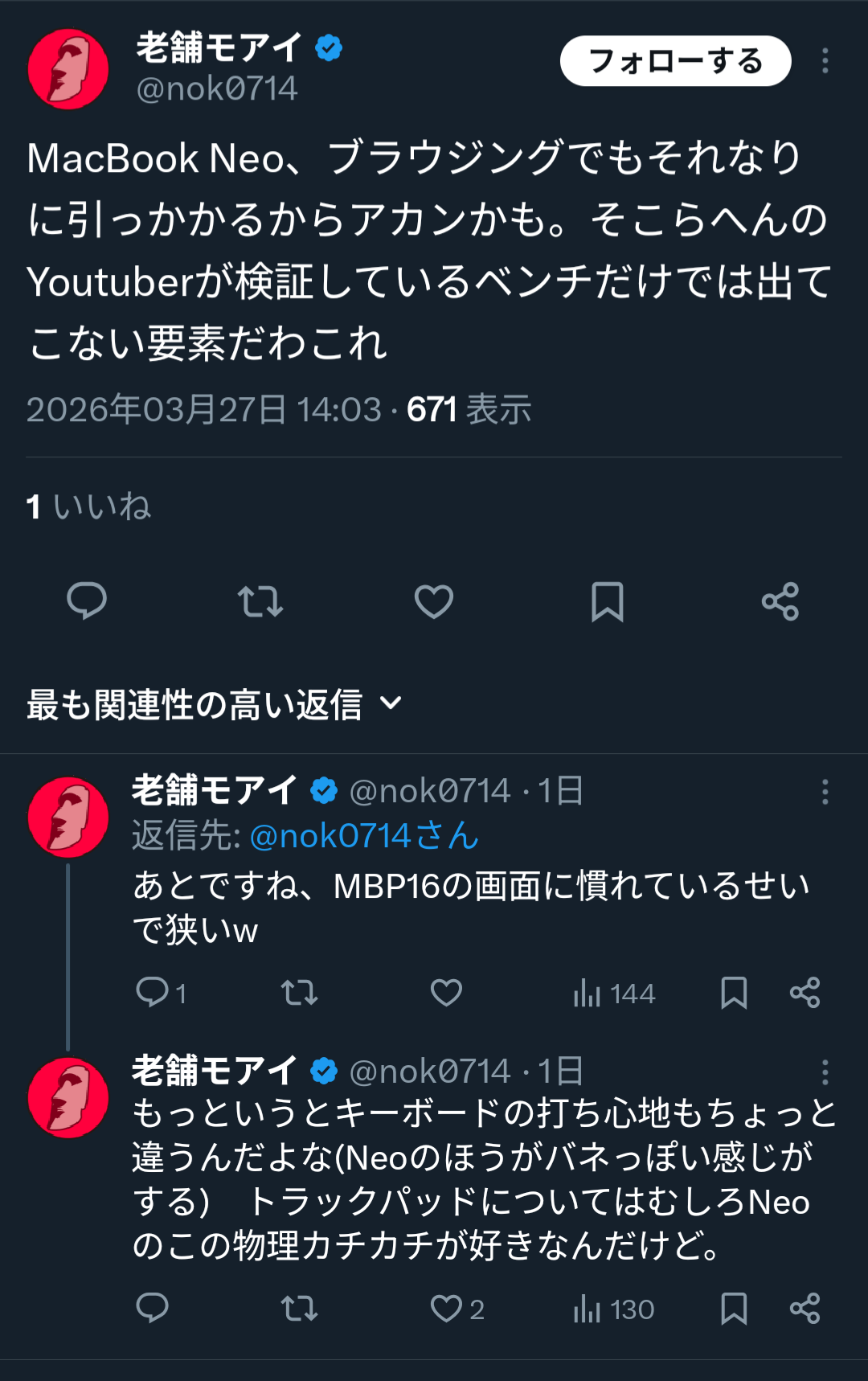This screenshot has width=868, height=1381.
Task: Open overflow menu on the keyboard reply
Action: point(825,1072)
